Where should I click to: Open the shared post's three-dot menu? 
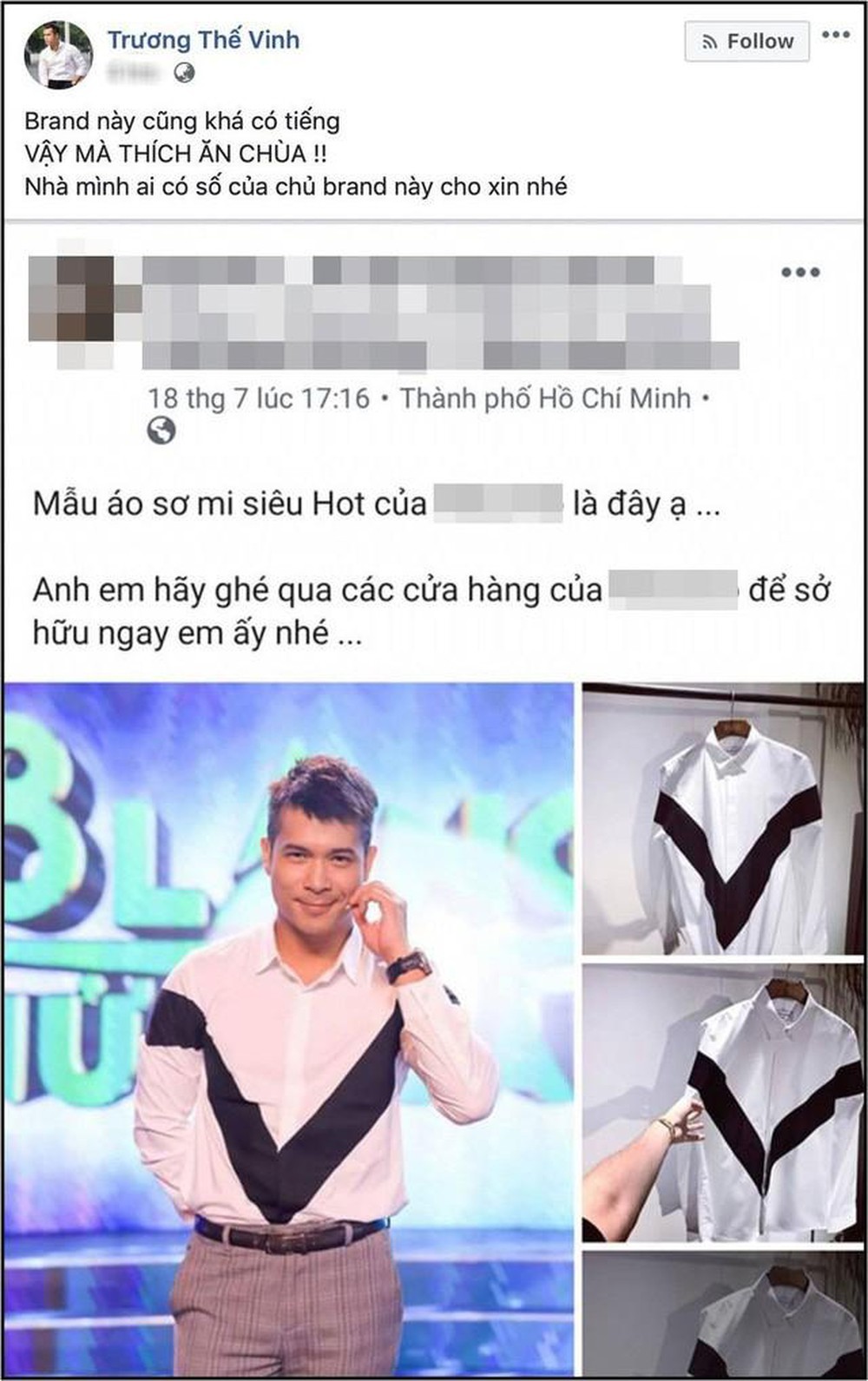799,273
